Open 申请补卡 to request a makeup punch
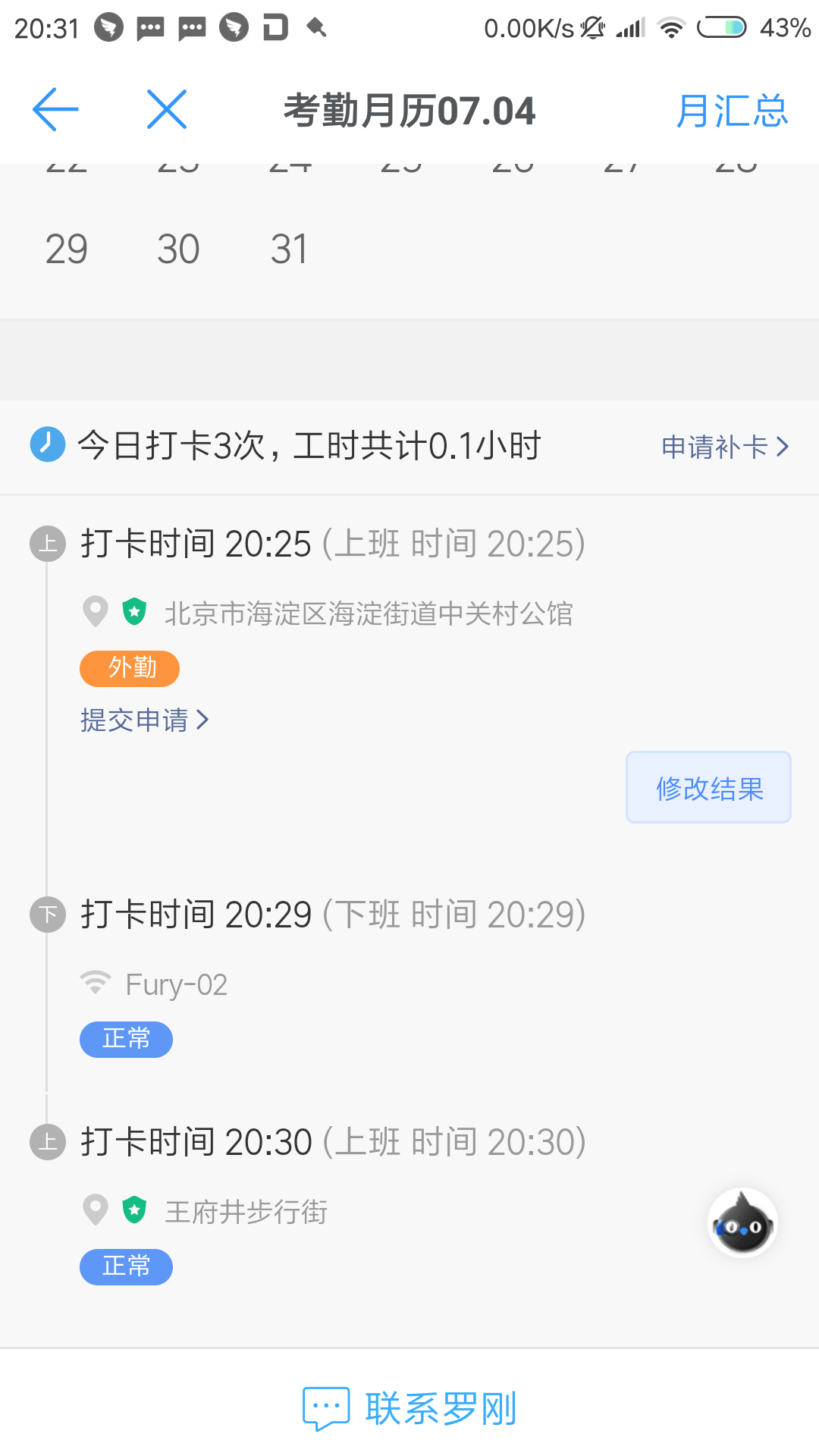Viewport: 819px width, 1456px height. [725, 447]
